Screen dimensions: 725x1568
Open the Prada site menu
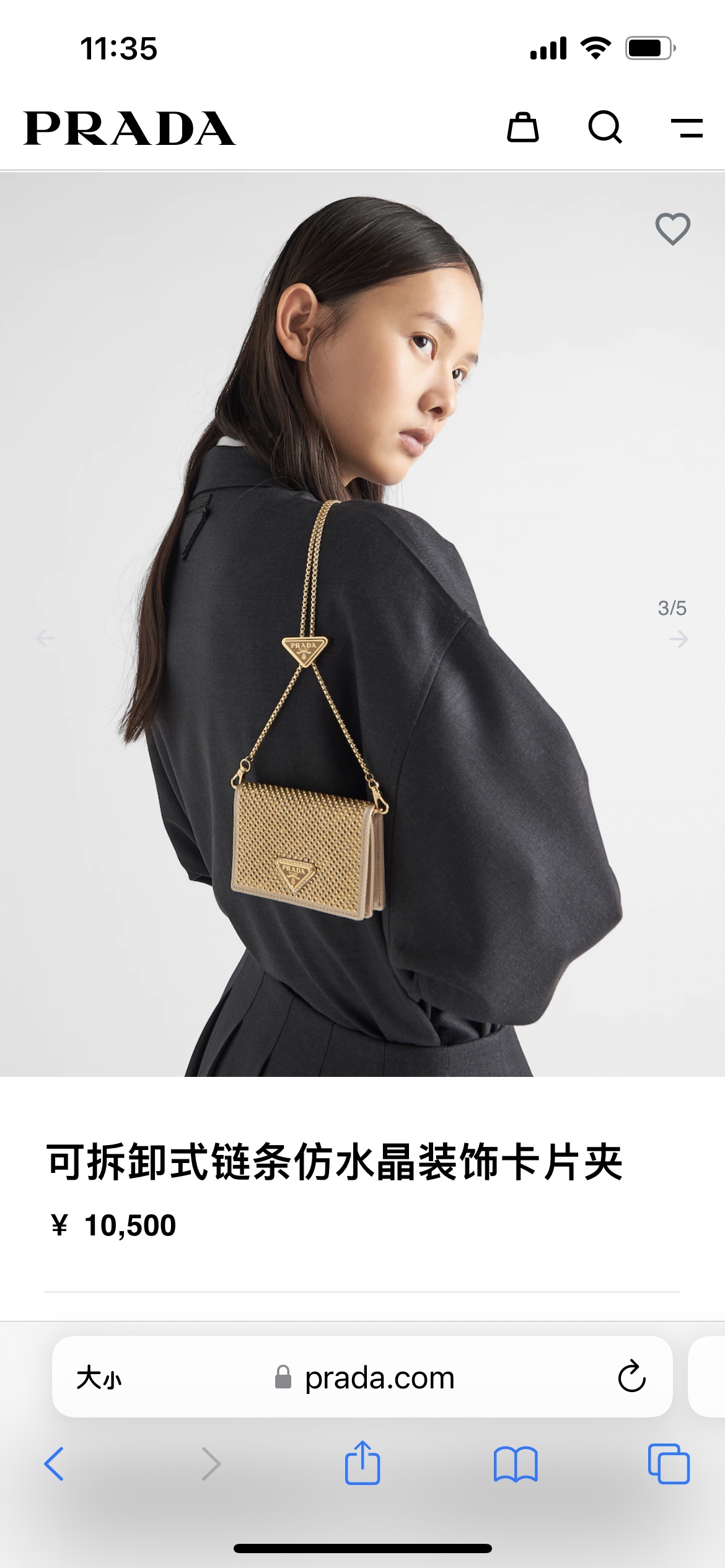687,128
